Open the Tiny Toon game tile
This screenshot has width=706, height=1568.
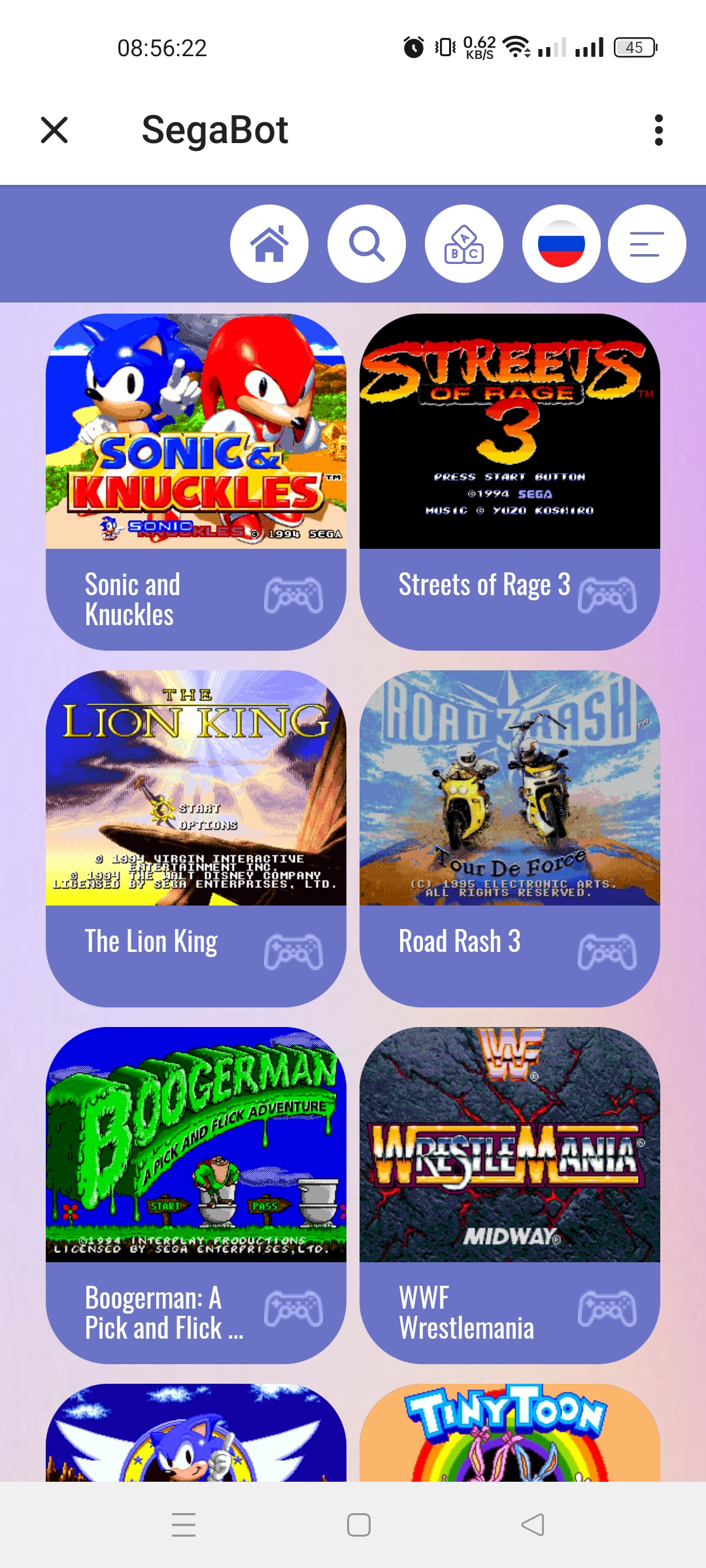click(510, 1433)
